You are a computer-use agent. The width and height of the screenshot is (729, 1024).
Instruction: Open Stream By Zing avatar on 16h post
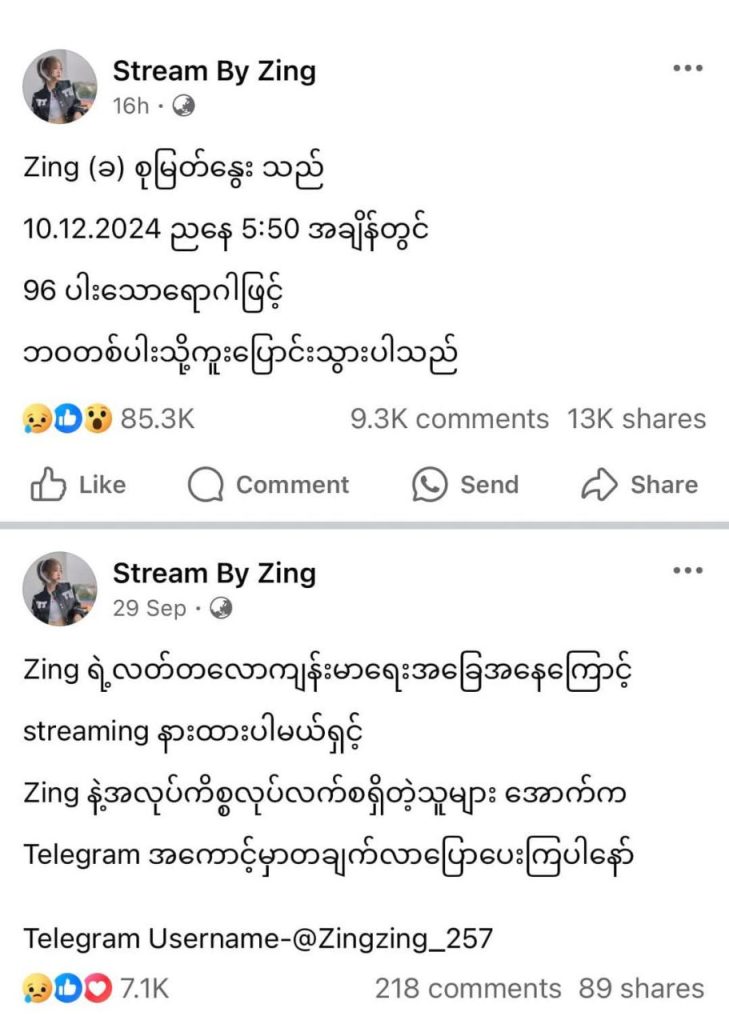61,86
